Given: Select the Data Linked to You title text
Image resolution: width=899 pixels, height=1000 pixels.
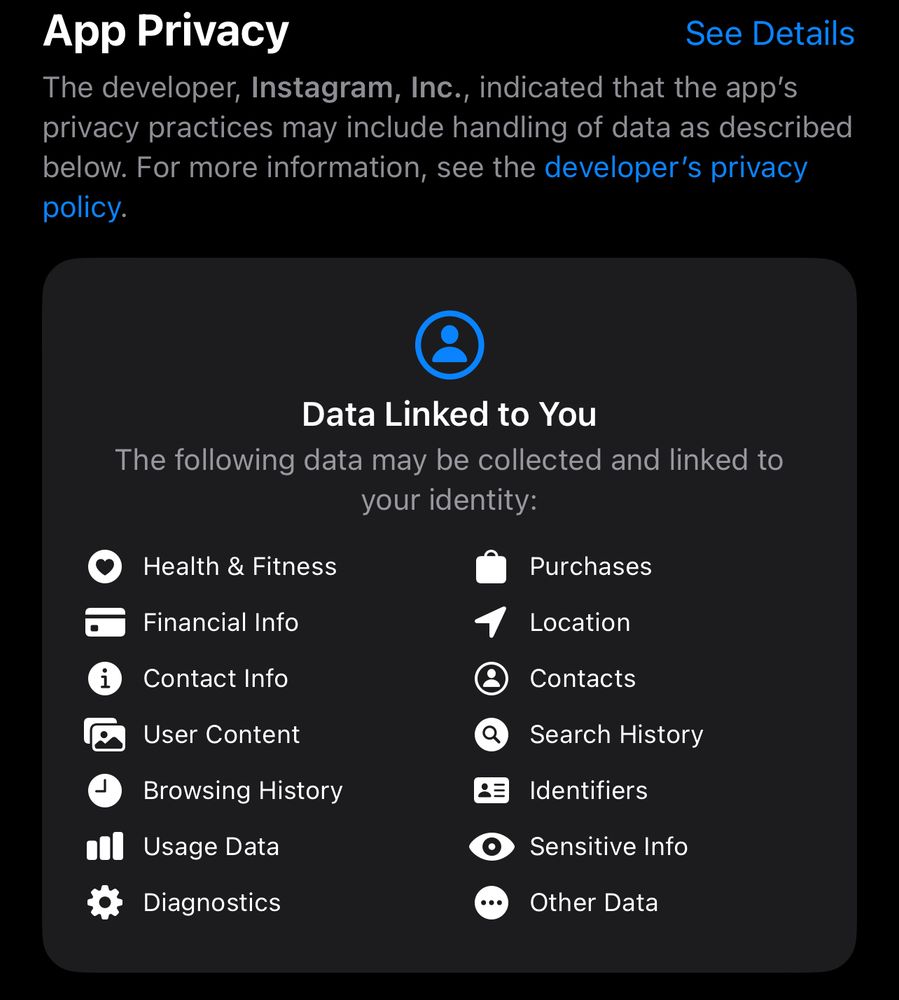Looking at the screenshot, I should tap(449, 413).
